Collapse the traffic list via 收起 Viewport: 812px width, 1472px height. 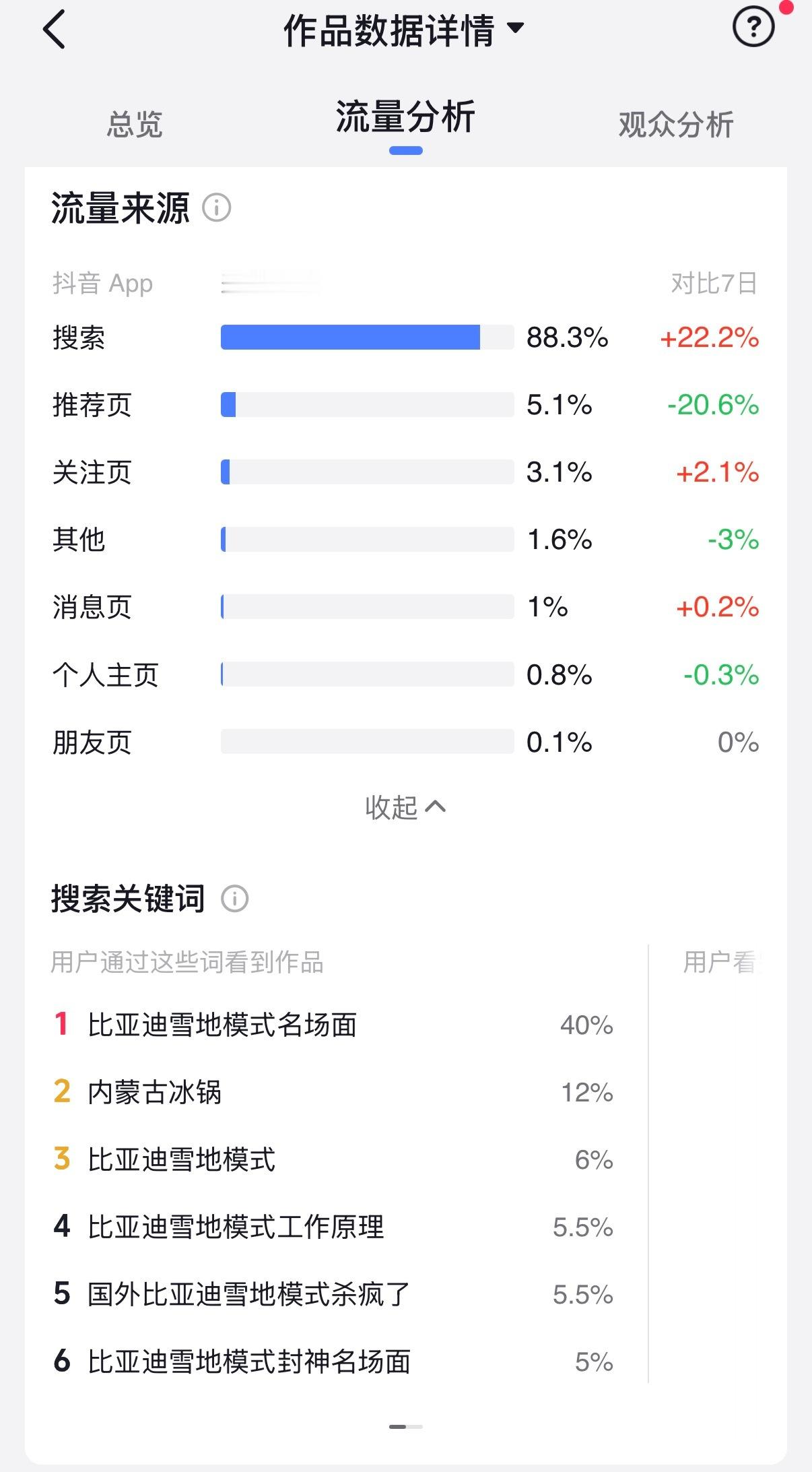407,806
